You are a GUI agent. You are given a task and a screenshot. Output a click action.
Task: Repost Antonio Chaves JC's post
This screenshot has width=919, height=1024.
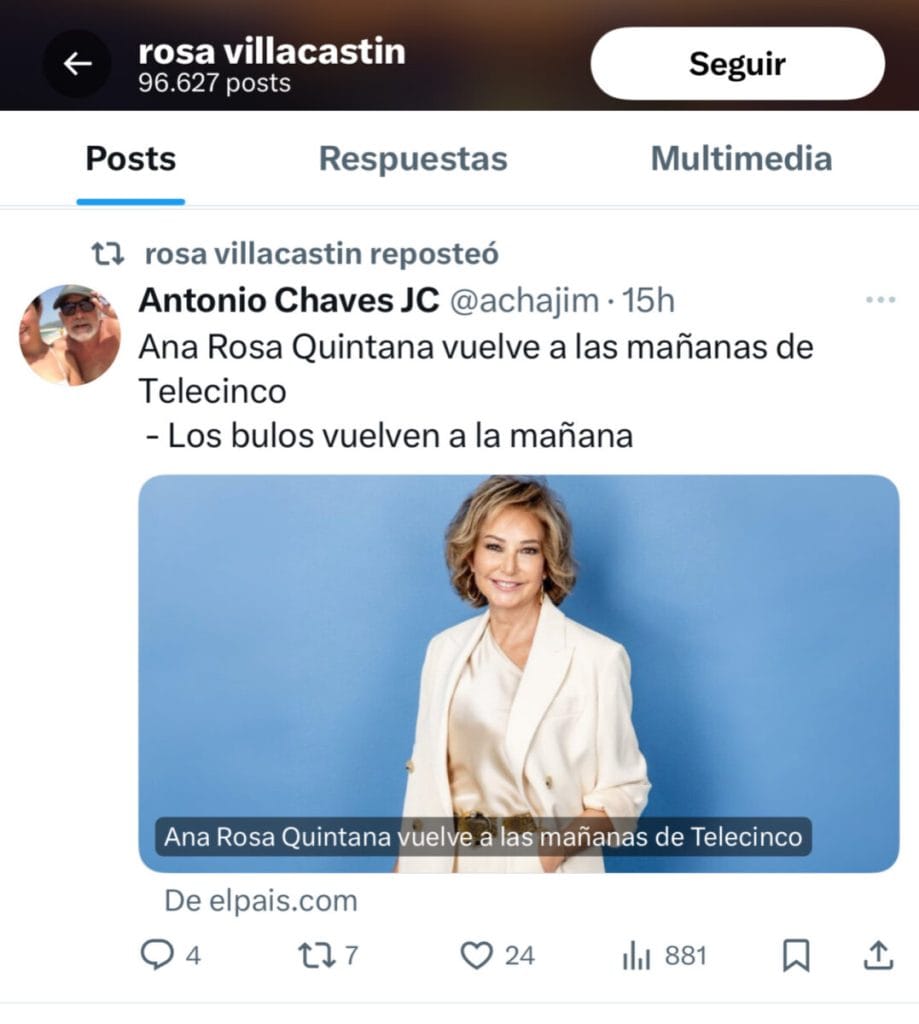328,955
